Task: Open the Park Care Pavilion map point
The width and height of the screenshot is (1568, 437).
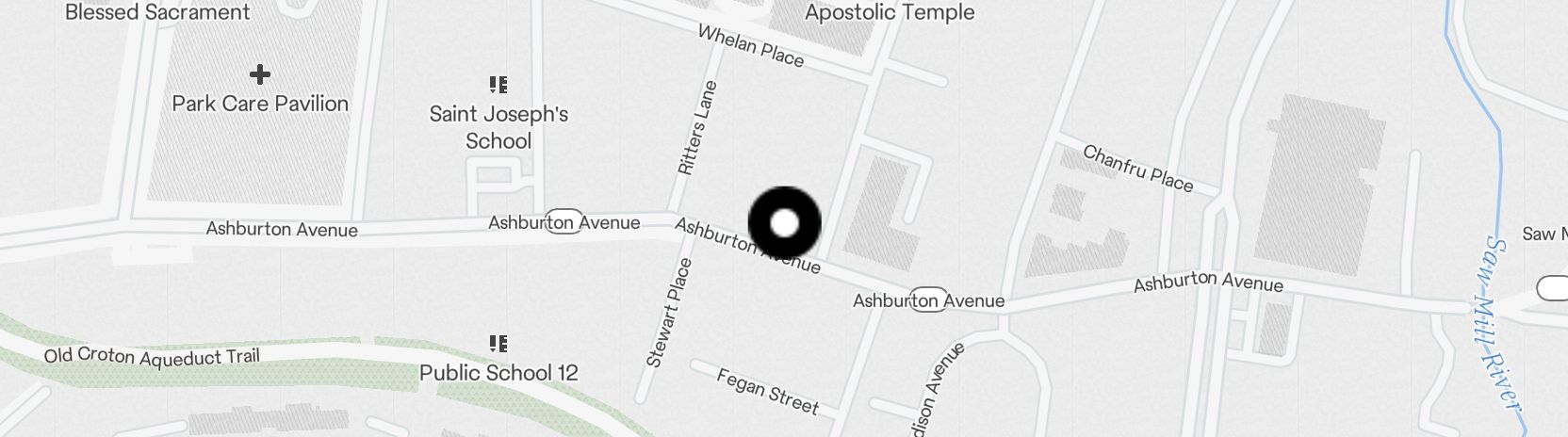Action: tap(260, 74)
